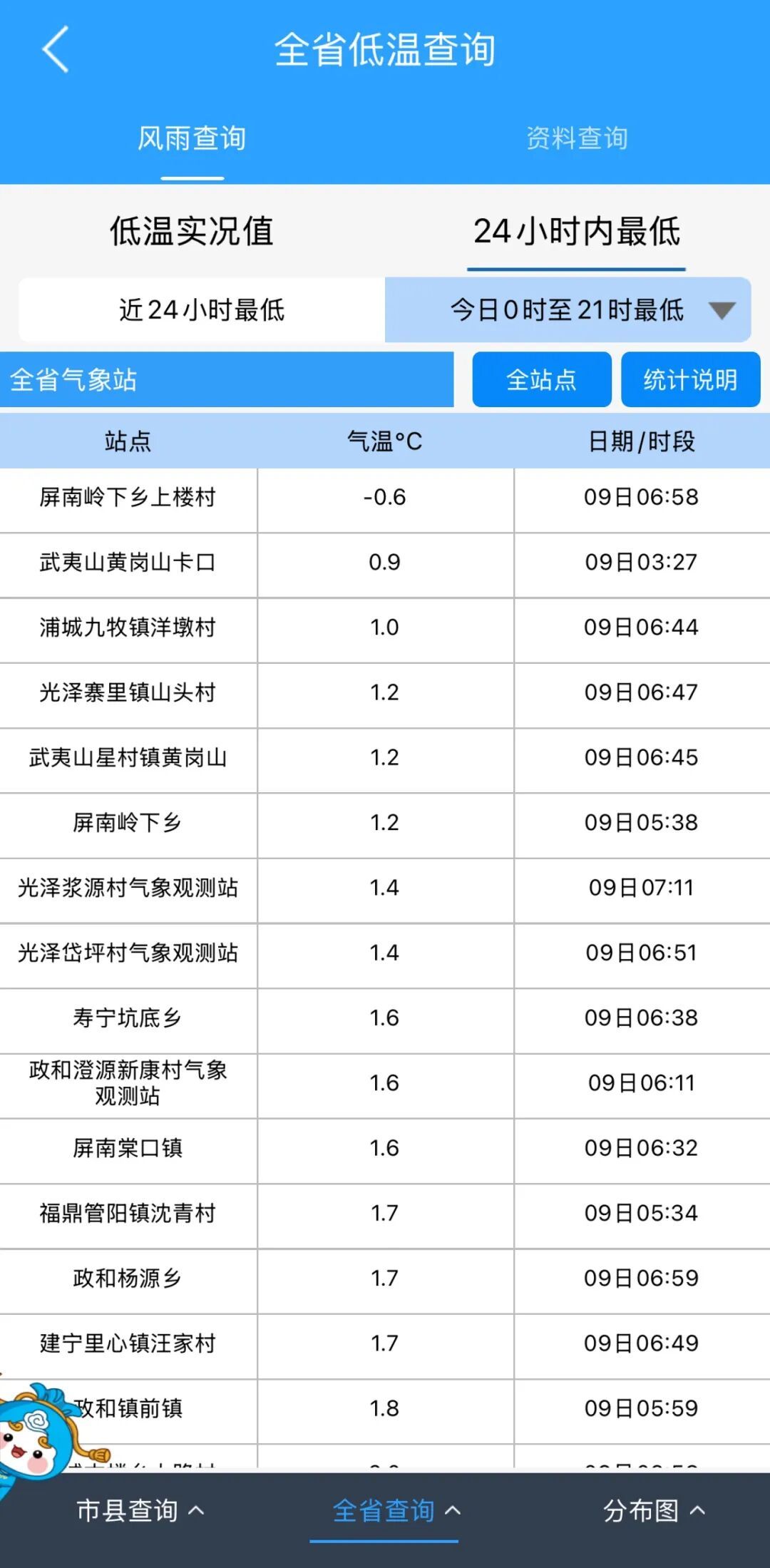Select the 寿宁坑底乡 station entry

128,1018
